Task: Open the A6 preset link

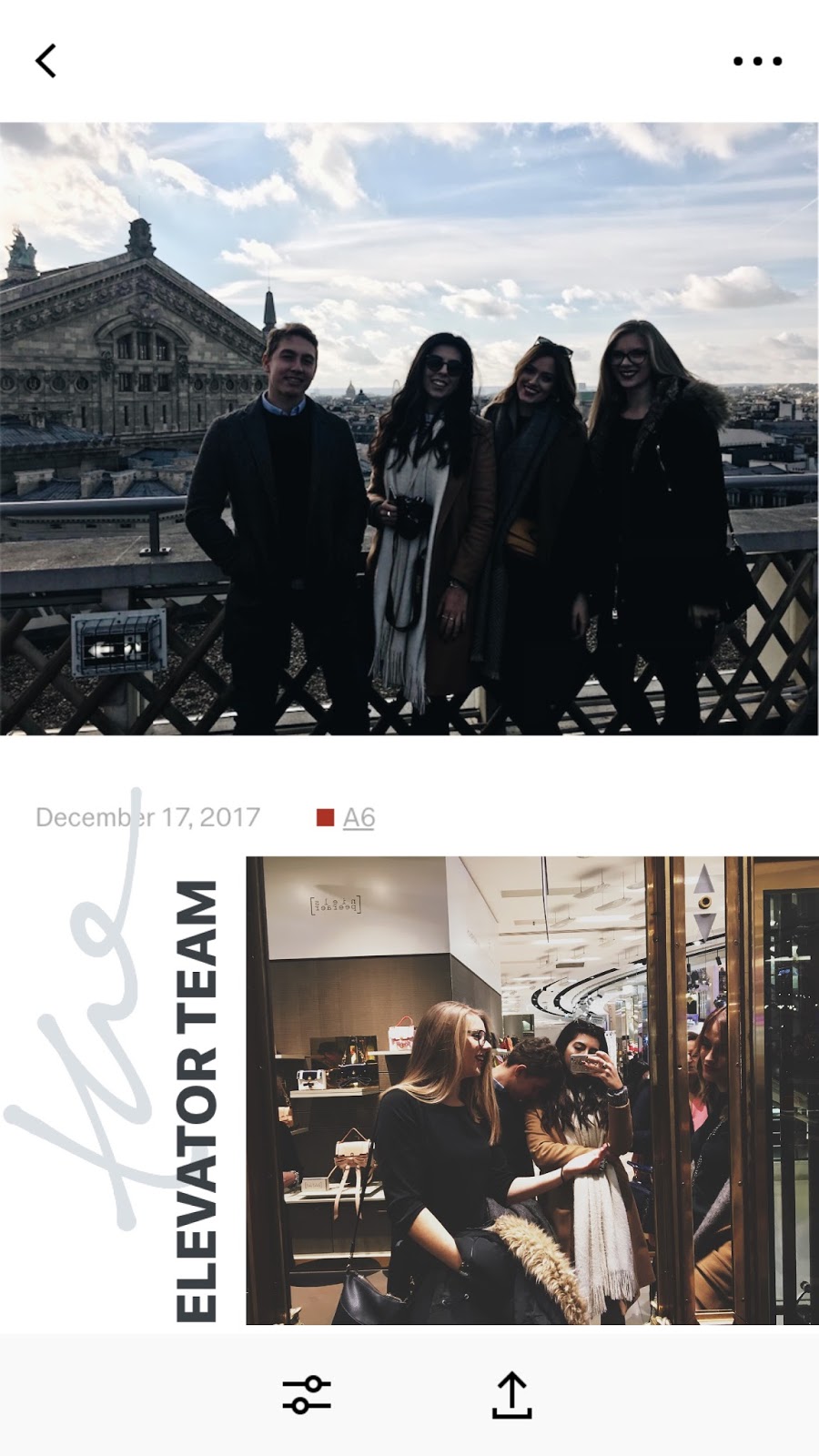Action: 358,817
